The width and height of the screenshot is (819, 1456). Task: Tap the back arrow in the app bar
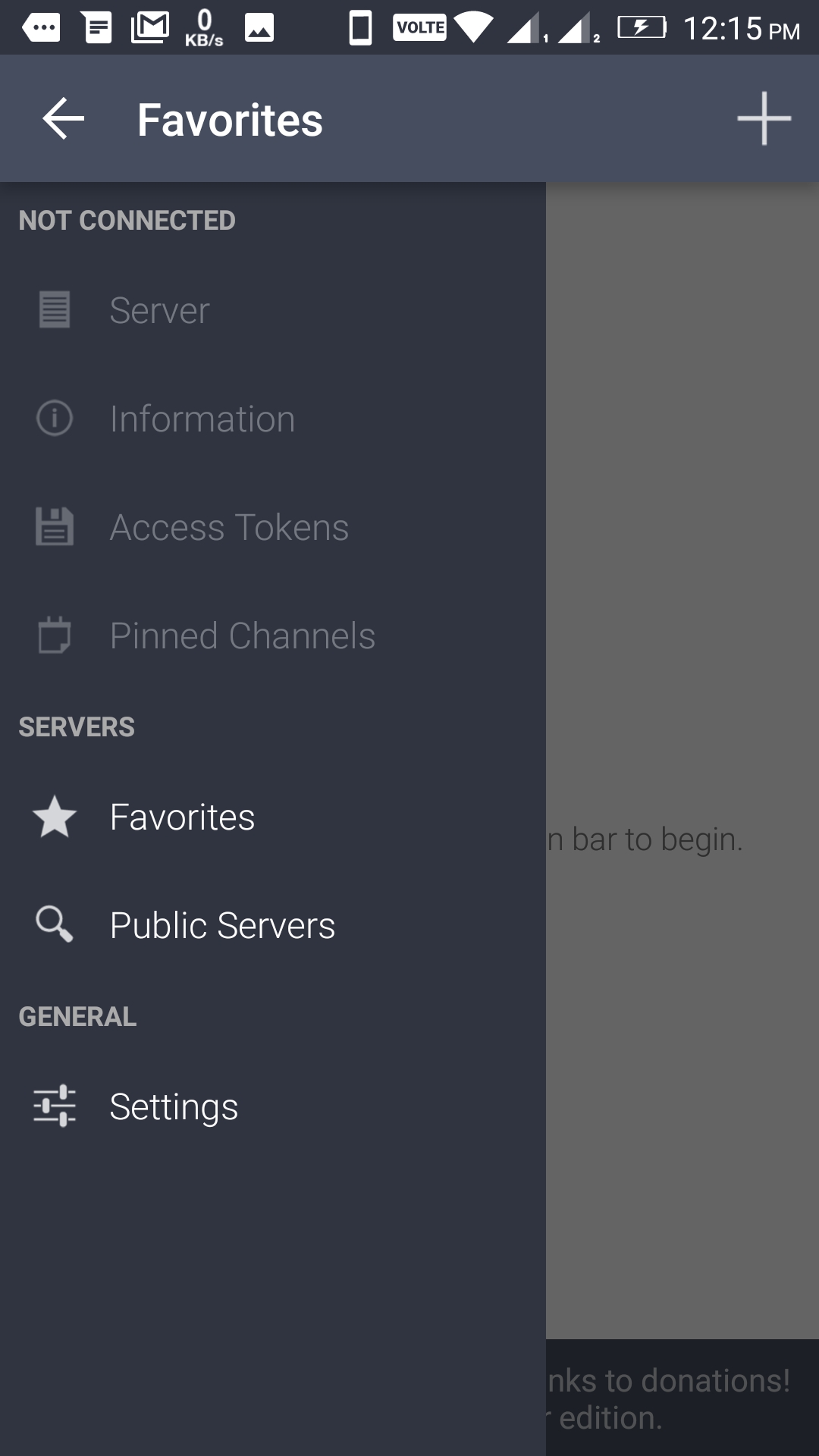63,119
